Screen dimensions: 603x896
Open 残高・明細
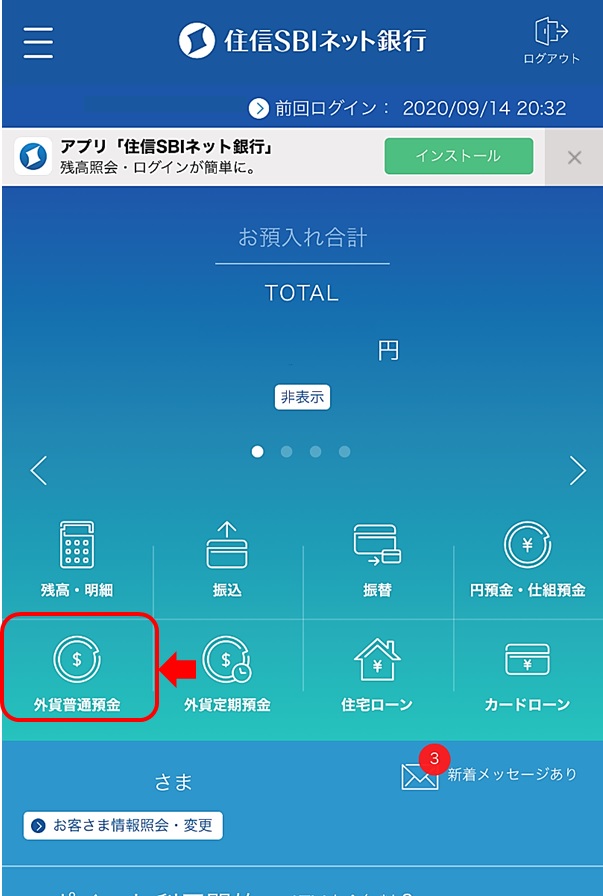point(77,562)
